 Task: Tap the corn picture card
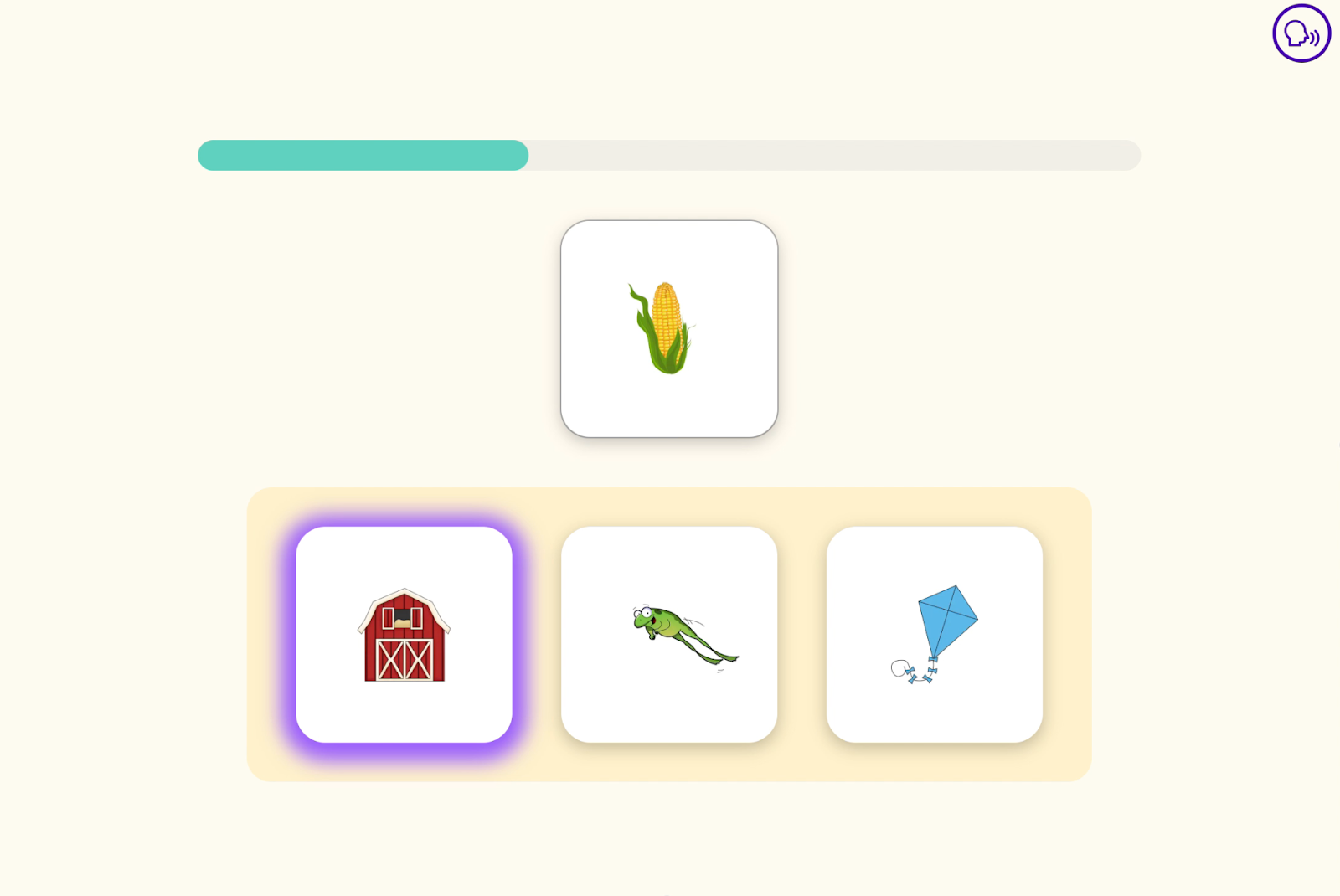669,329
